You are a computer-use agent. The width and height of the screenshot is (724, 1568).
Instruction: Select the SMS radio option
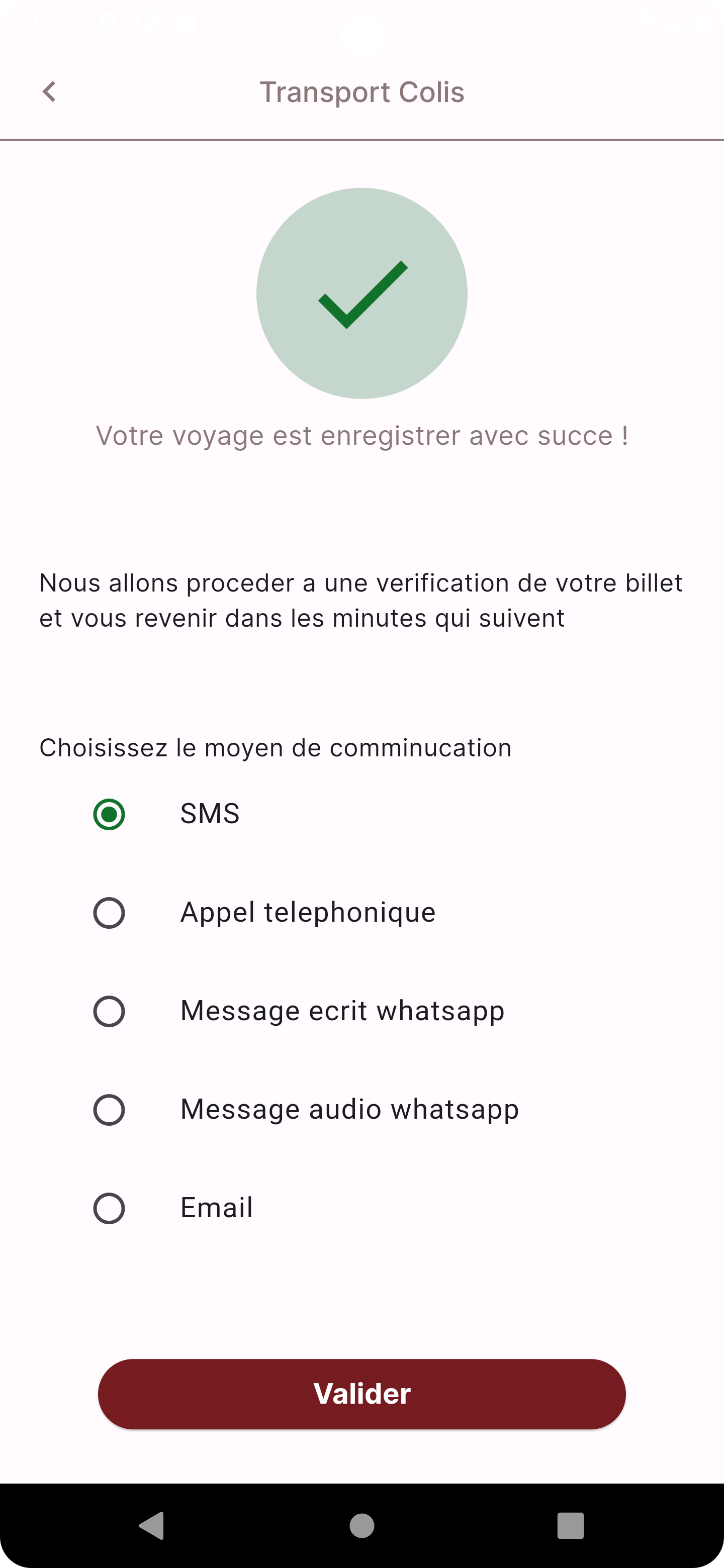pyautogui.click(x=109, y=814)
